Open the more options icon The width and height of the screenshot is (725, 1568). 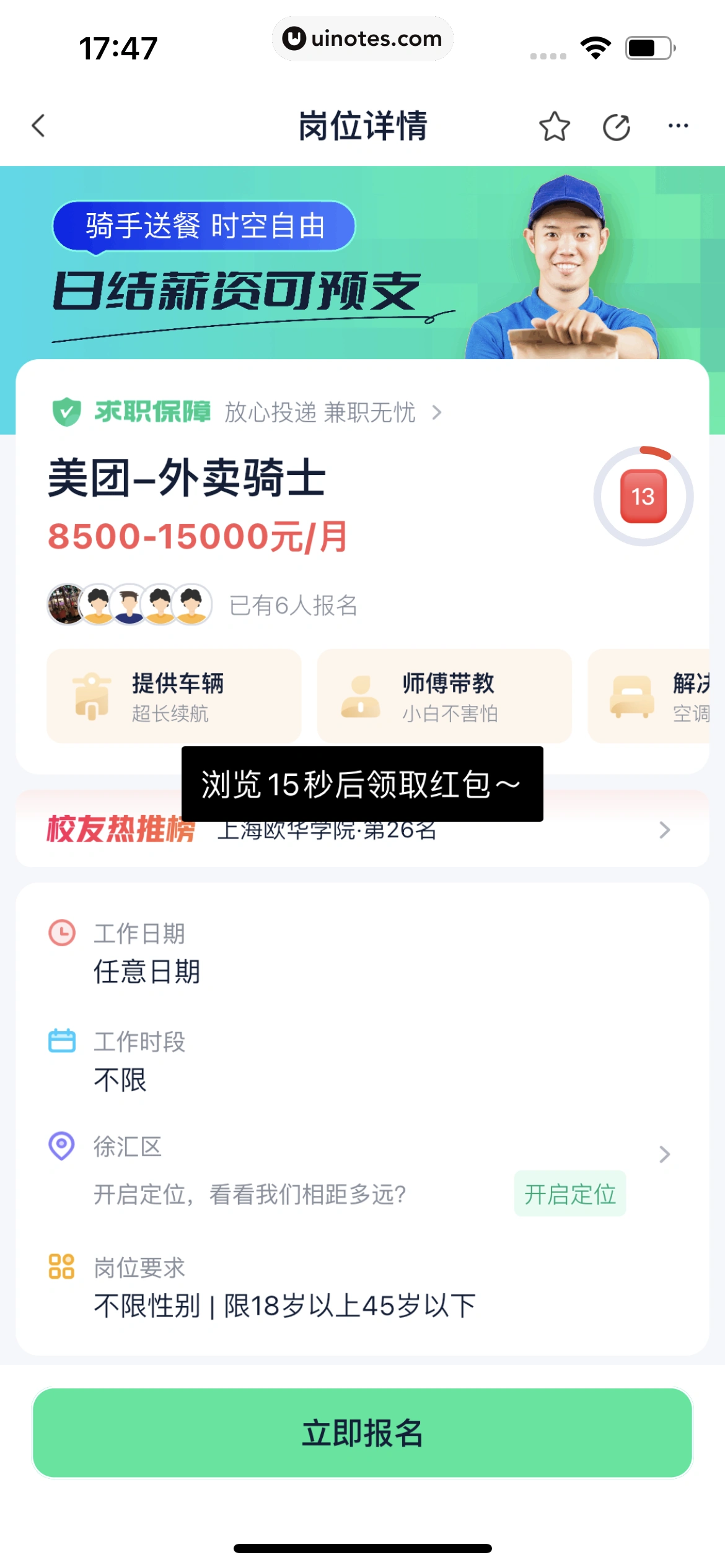click(679, 126)
